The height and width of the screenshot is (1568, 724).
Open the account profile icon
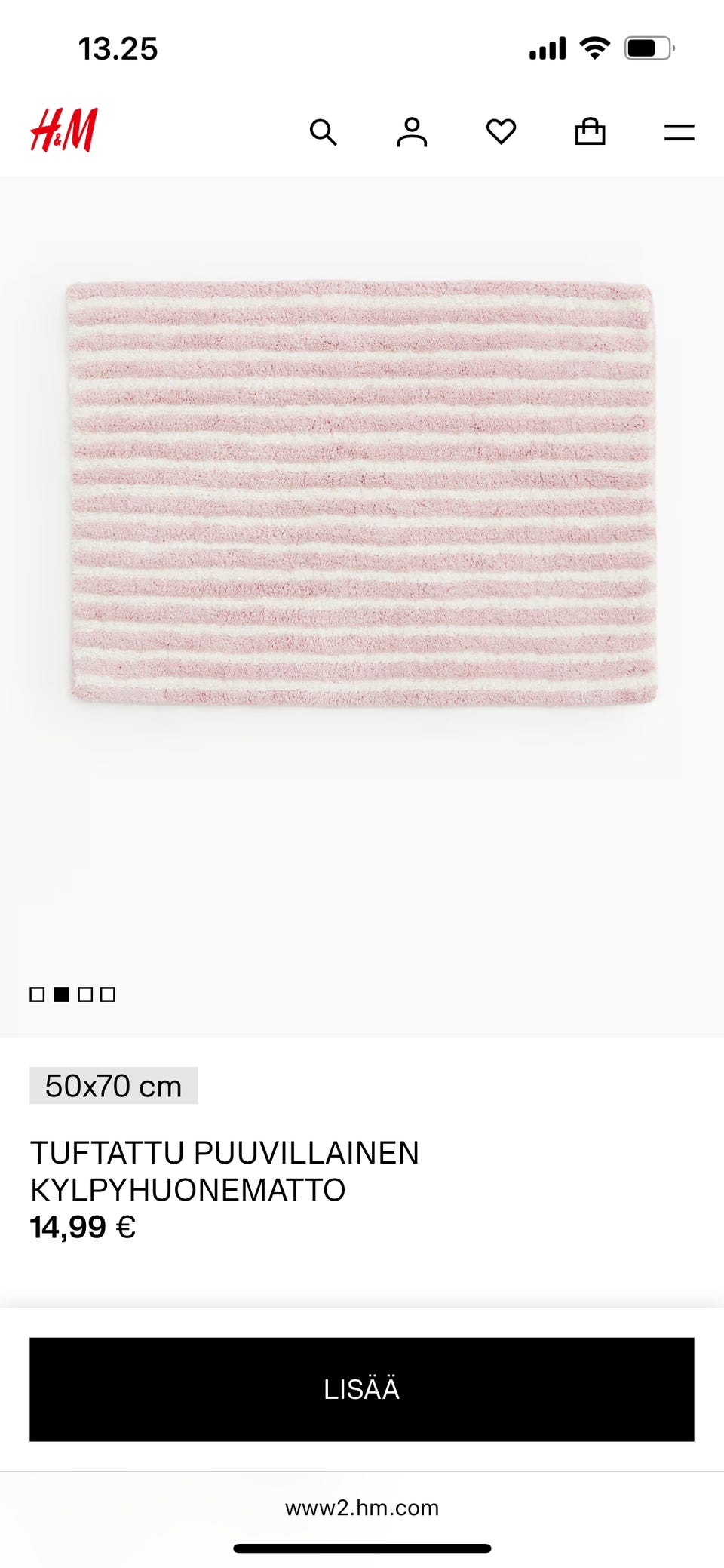tap(412, 132)
